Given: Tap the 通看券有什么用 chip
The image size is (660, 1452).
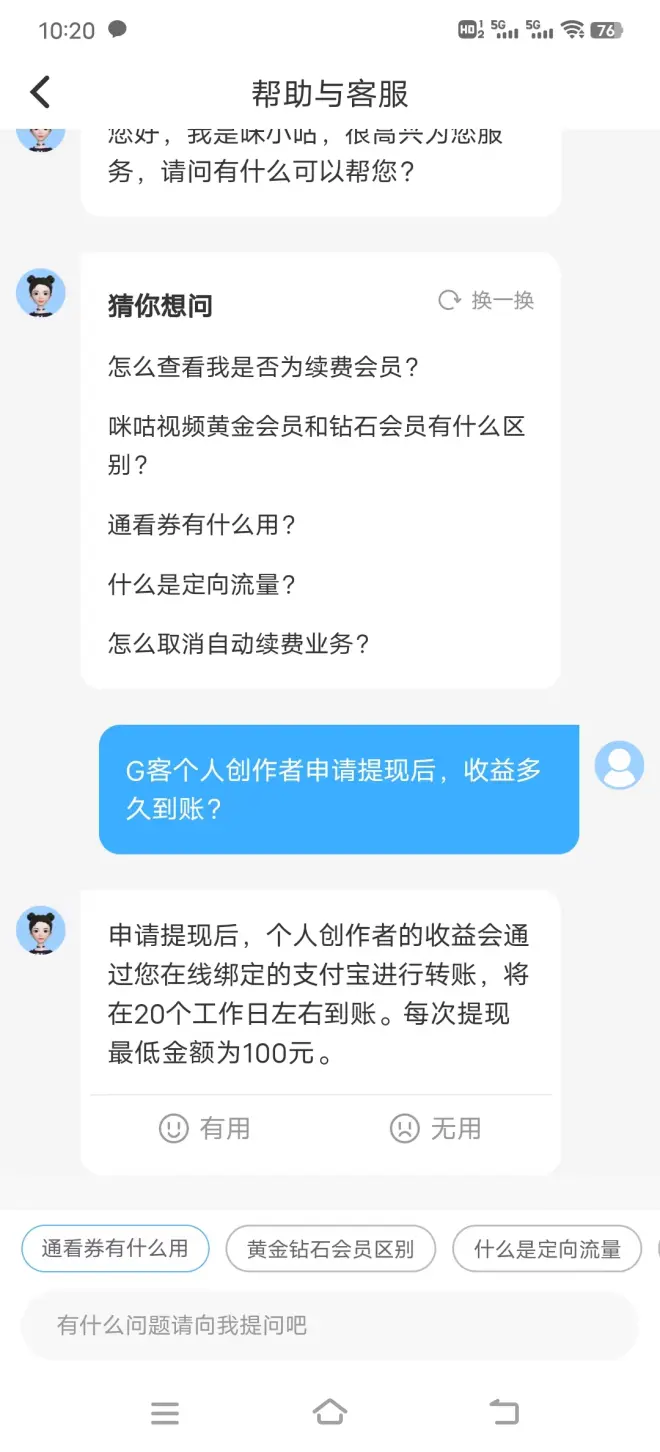Looking at the screenshot, I should point(115,1248).
